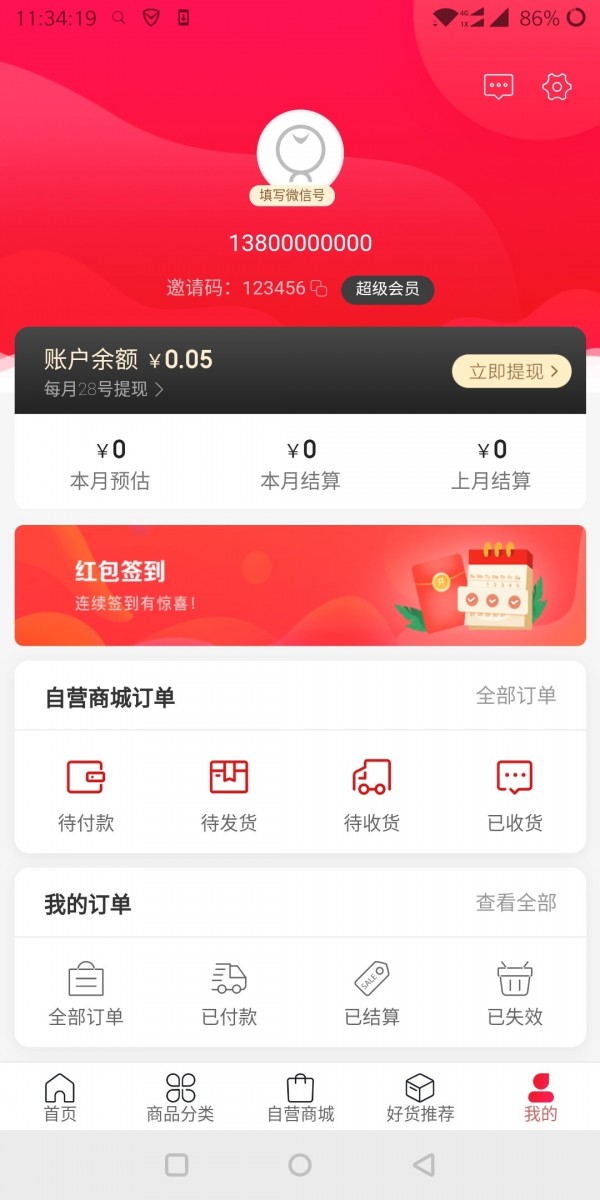Viewport: 600px width, 1200px height.
Task: Go back using the system back button
Action: tap(424, 1164)
